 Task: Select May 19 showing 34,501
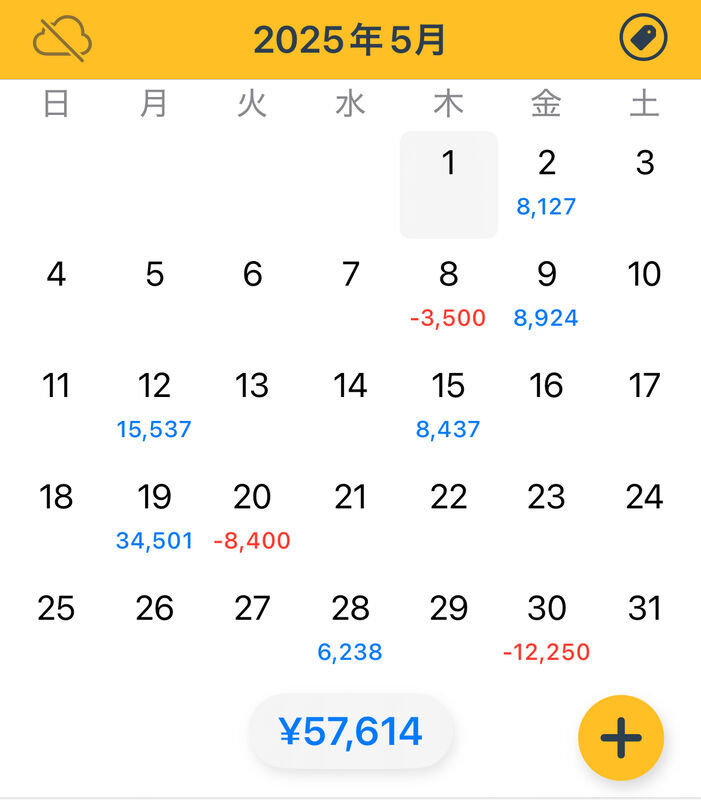154,517
